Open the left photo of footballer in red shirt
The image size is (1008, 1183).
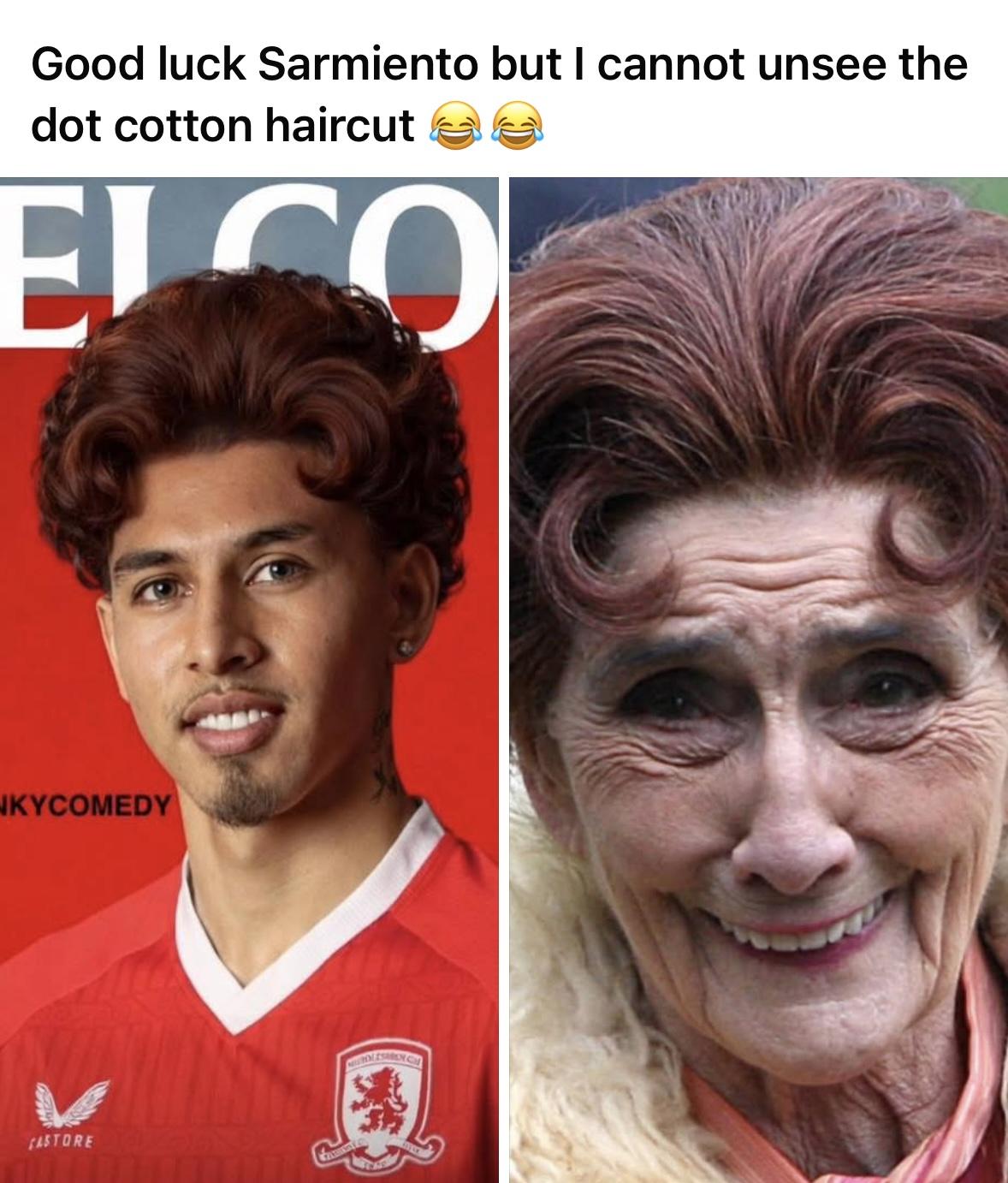pos(249,680)
